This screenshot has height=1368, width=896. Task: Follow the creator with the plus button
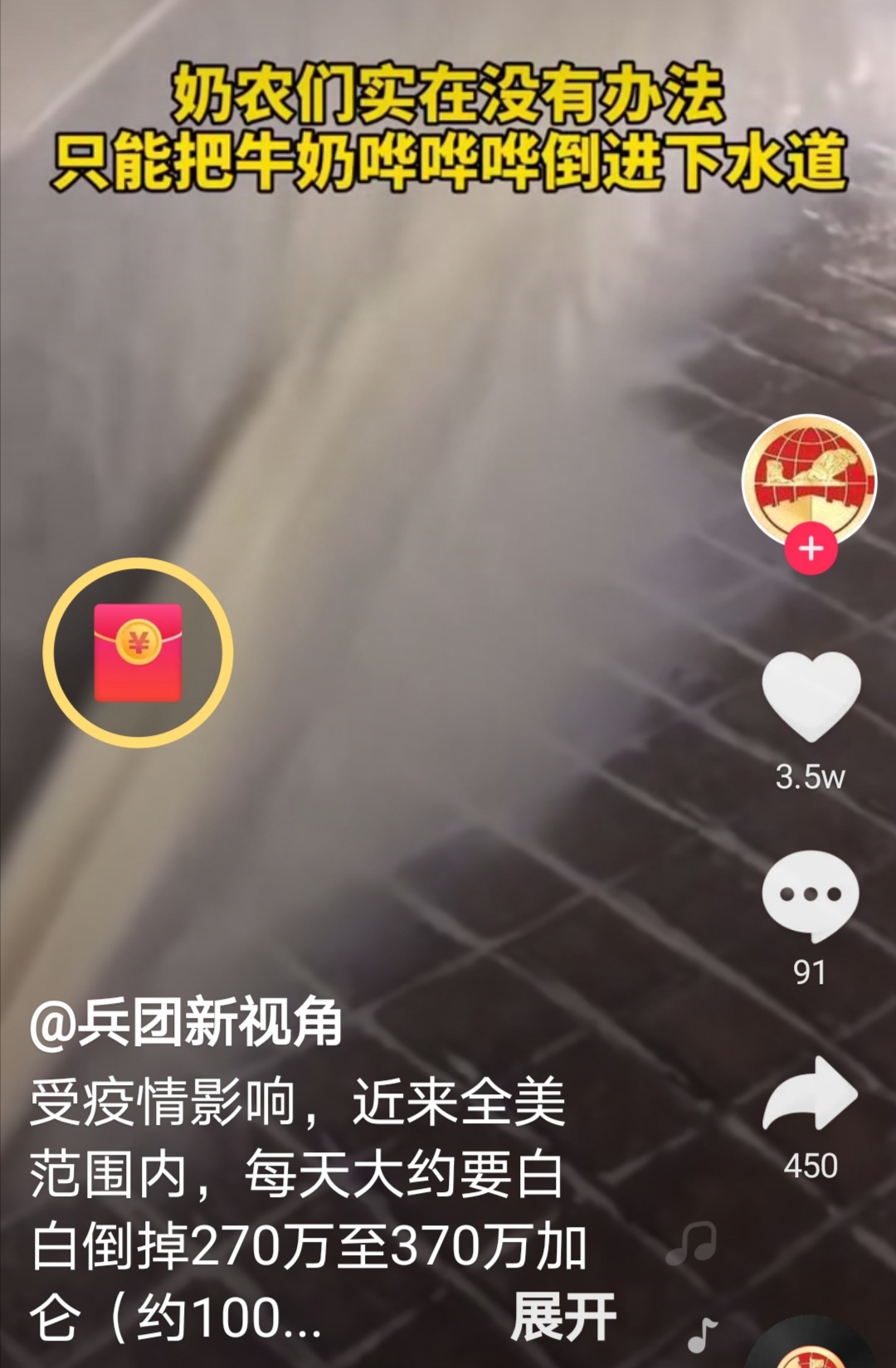[x=811, y=548]
